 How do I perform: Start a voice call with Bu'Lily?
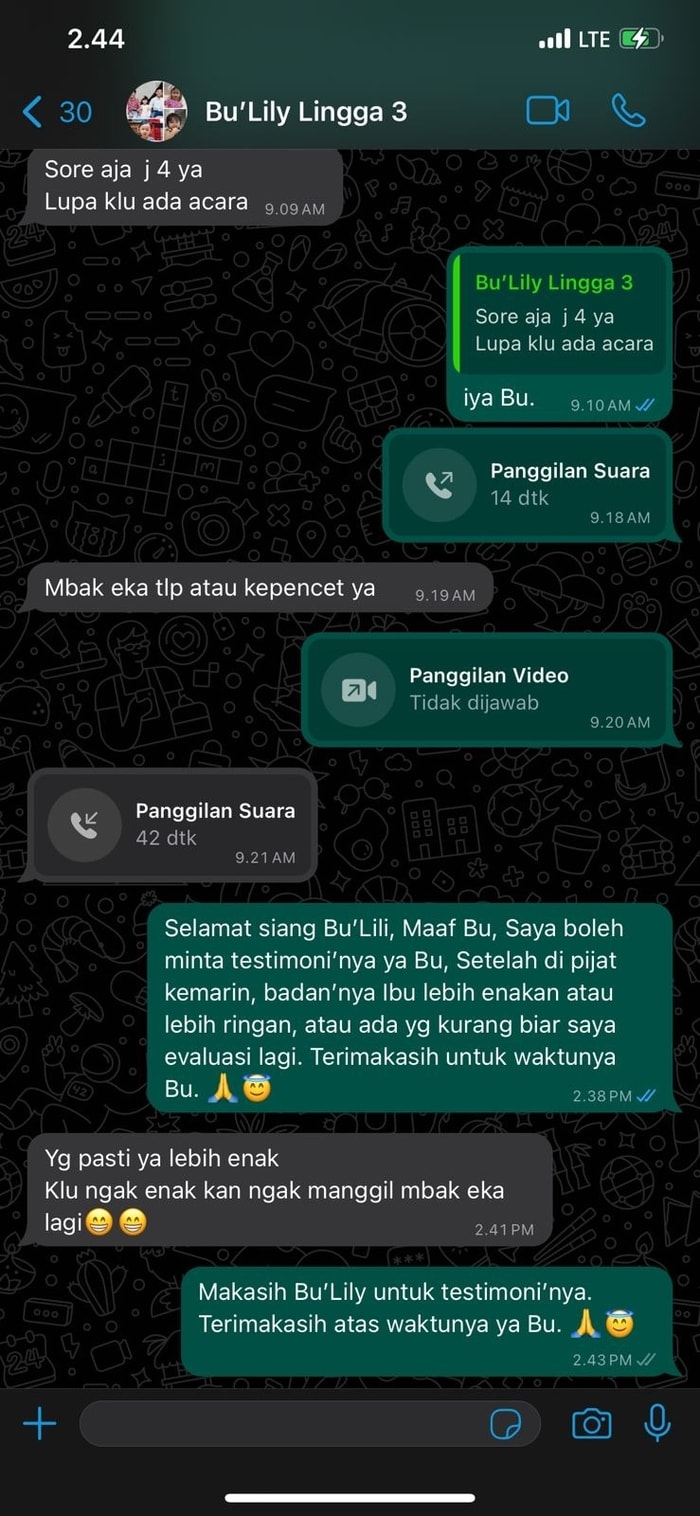(628, 111)
